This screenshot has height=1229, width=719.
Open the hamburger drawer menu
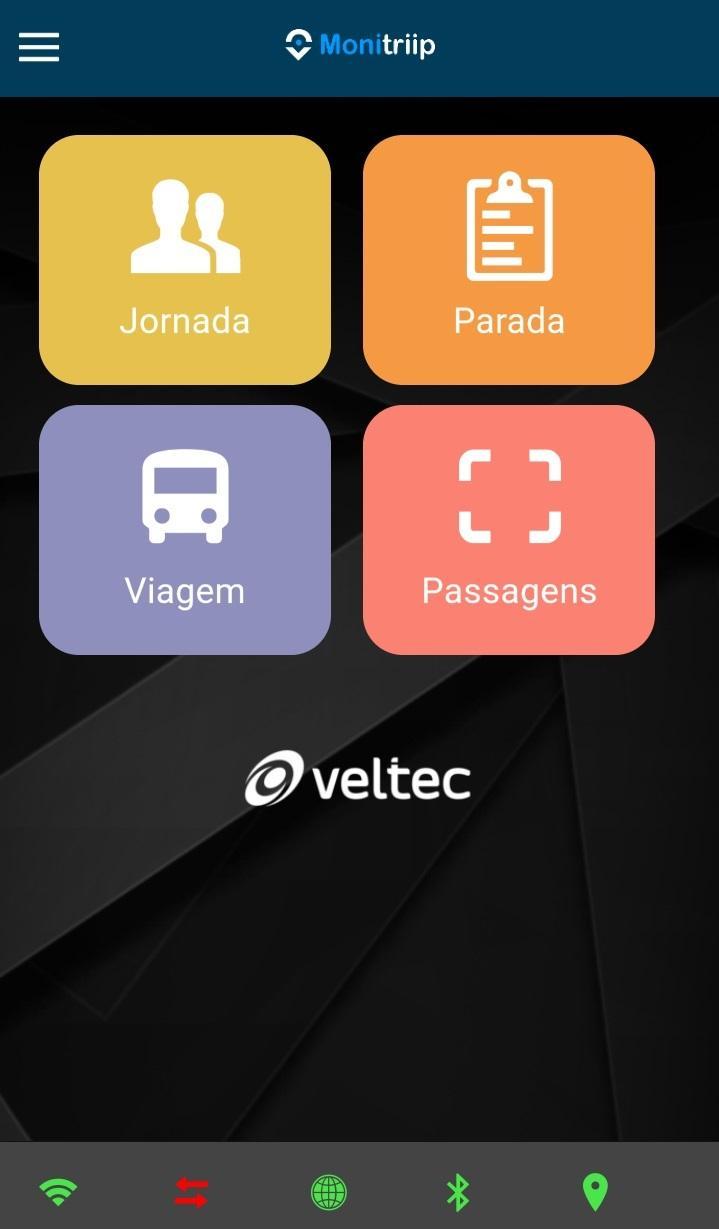[39, 47]
